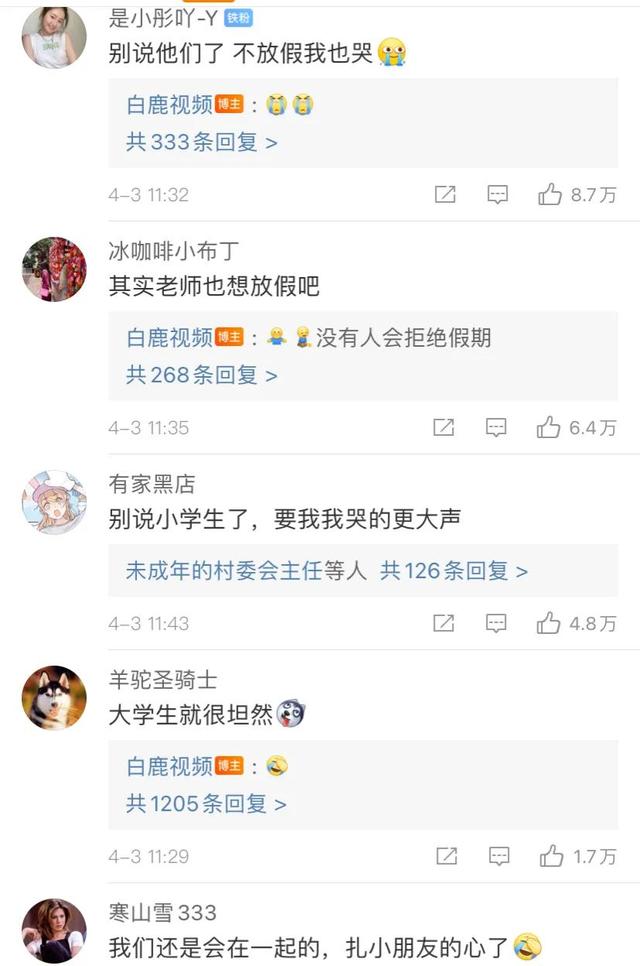Screen dimensions: 640x966
Task: Open 冰咖啡小布丁's profile avatar
Action: click(x=54, y=269)
